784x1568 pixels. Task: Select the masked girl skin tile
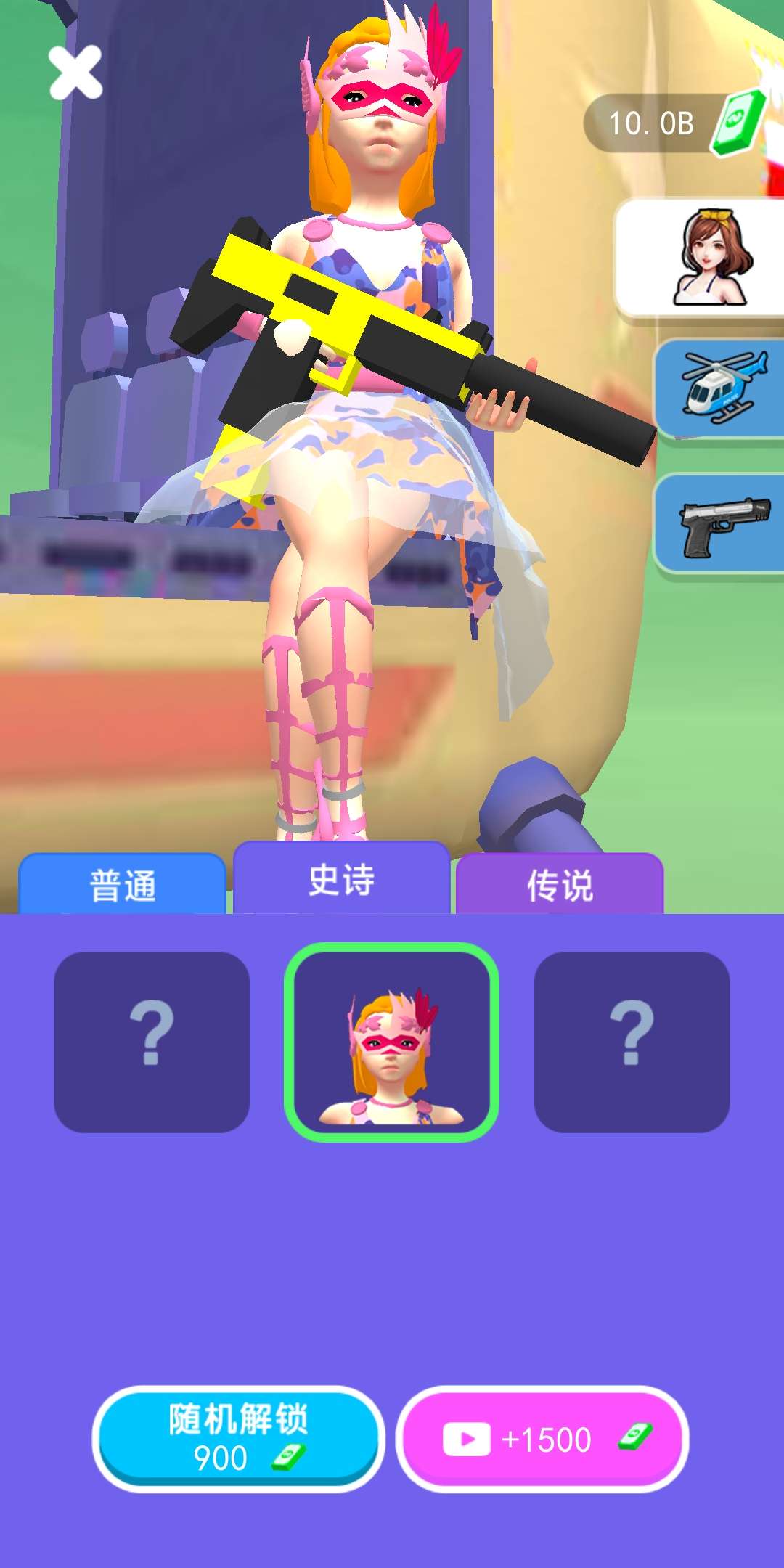(391, 1042)
